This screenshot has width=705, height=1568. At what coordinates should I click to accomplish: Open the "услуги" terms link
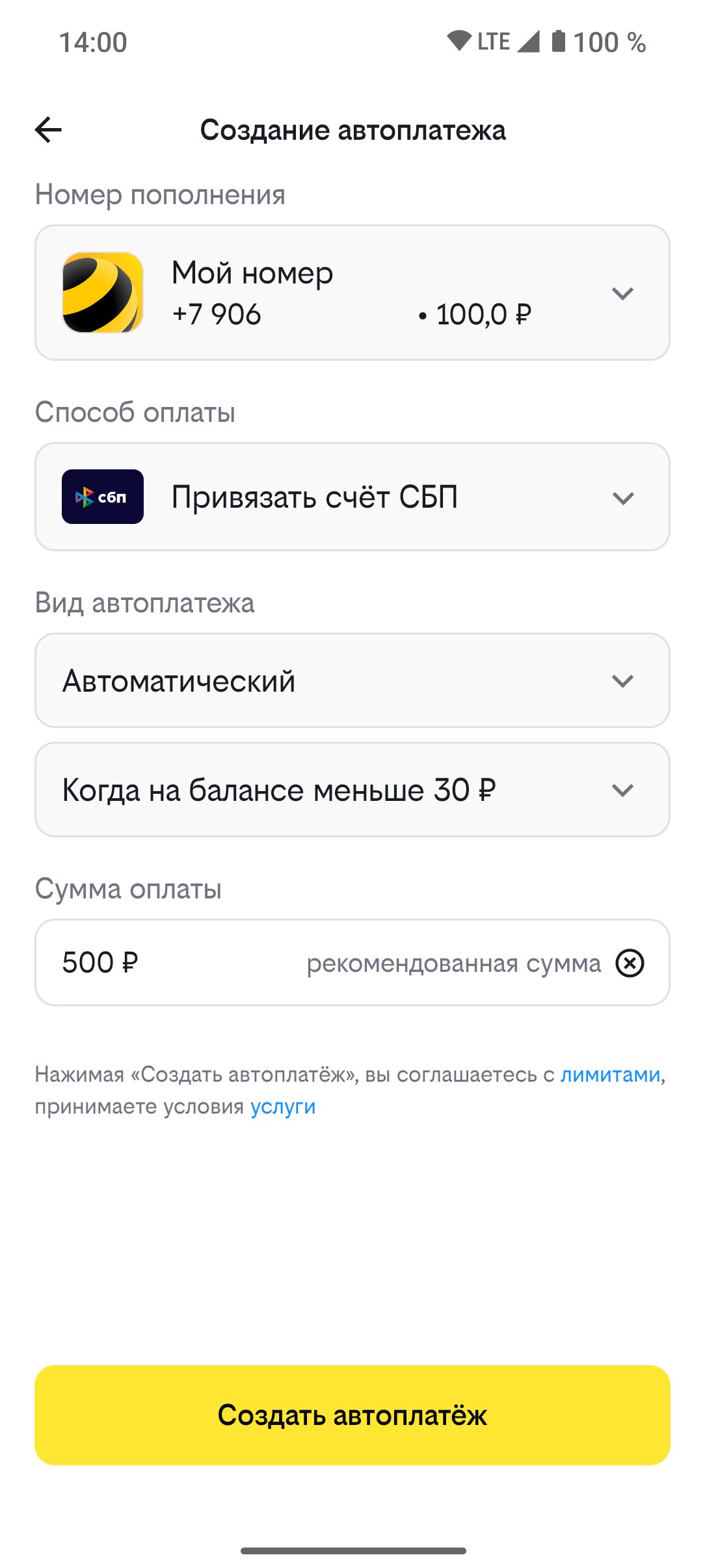(x=283, y=1106)
